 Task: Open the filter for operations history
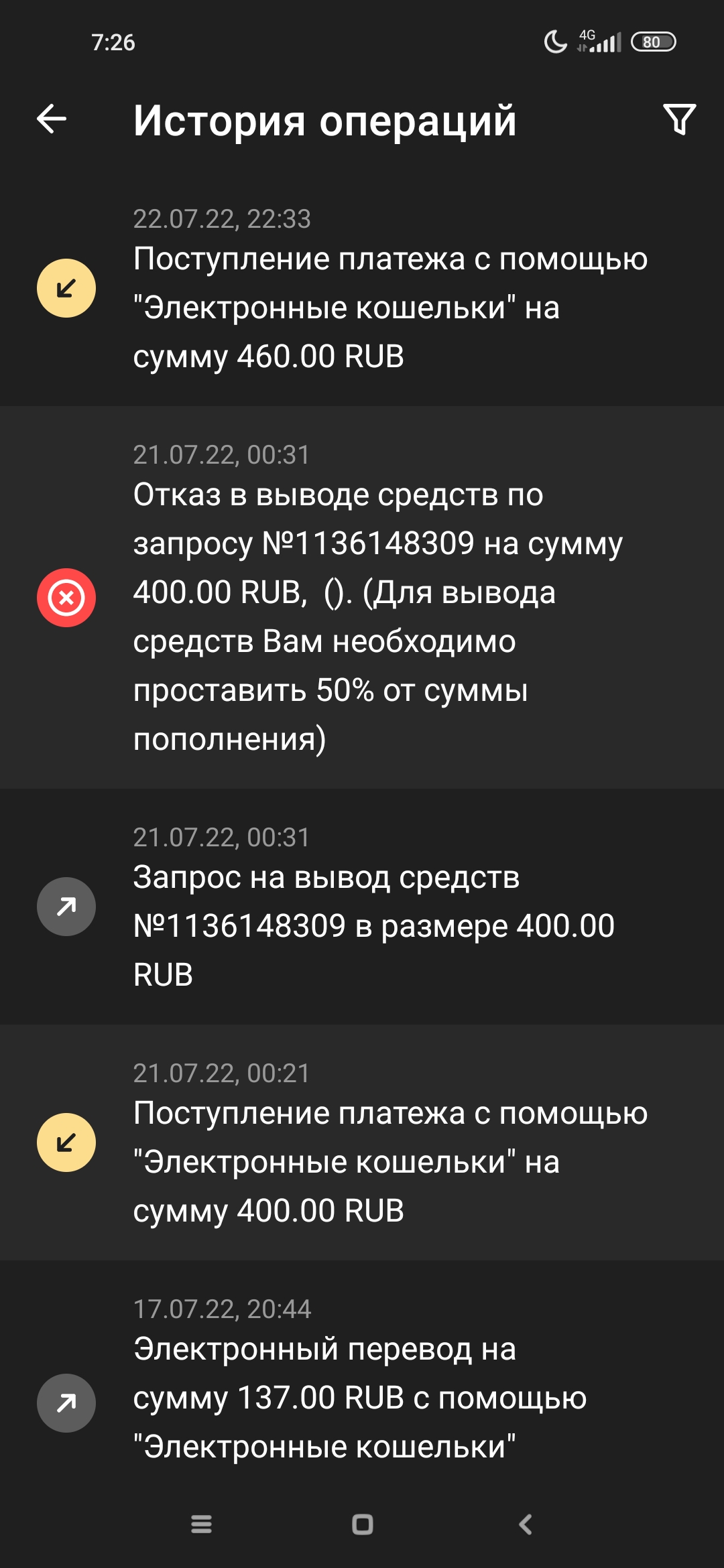pos(679,120)
